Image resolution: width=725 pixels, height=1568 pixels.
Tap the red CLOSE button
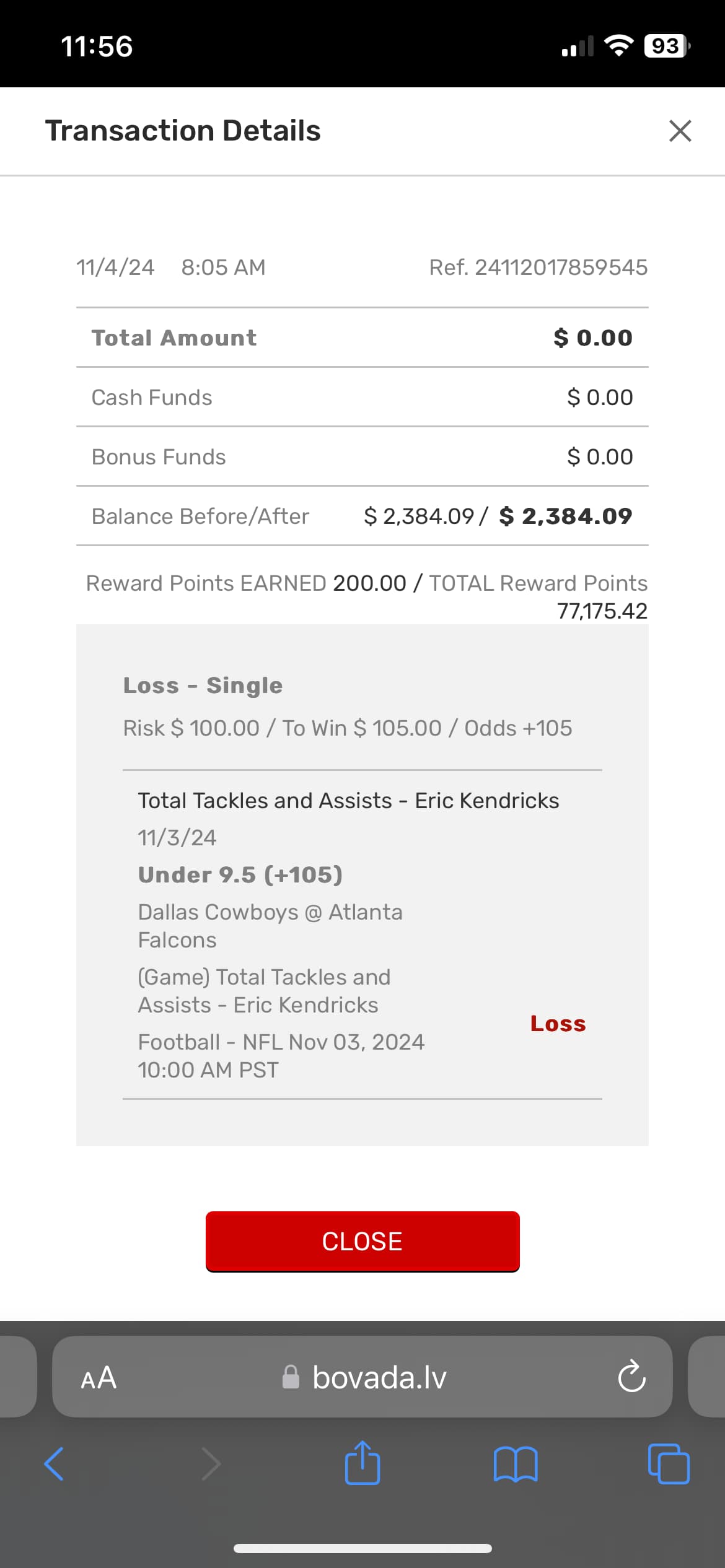pyautogui.click(x=362, y=1241)
